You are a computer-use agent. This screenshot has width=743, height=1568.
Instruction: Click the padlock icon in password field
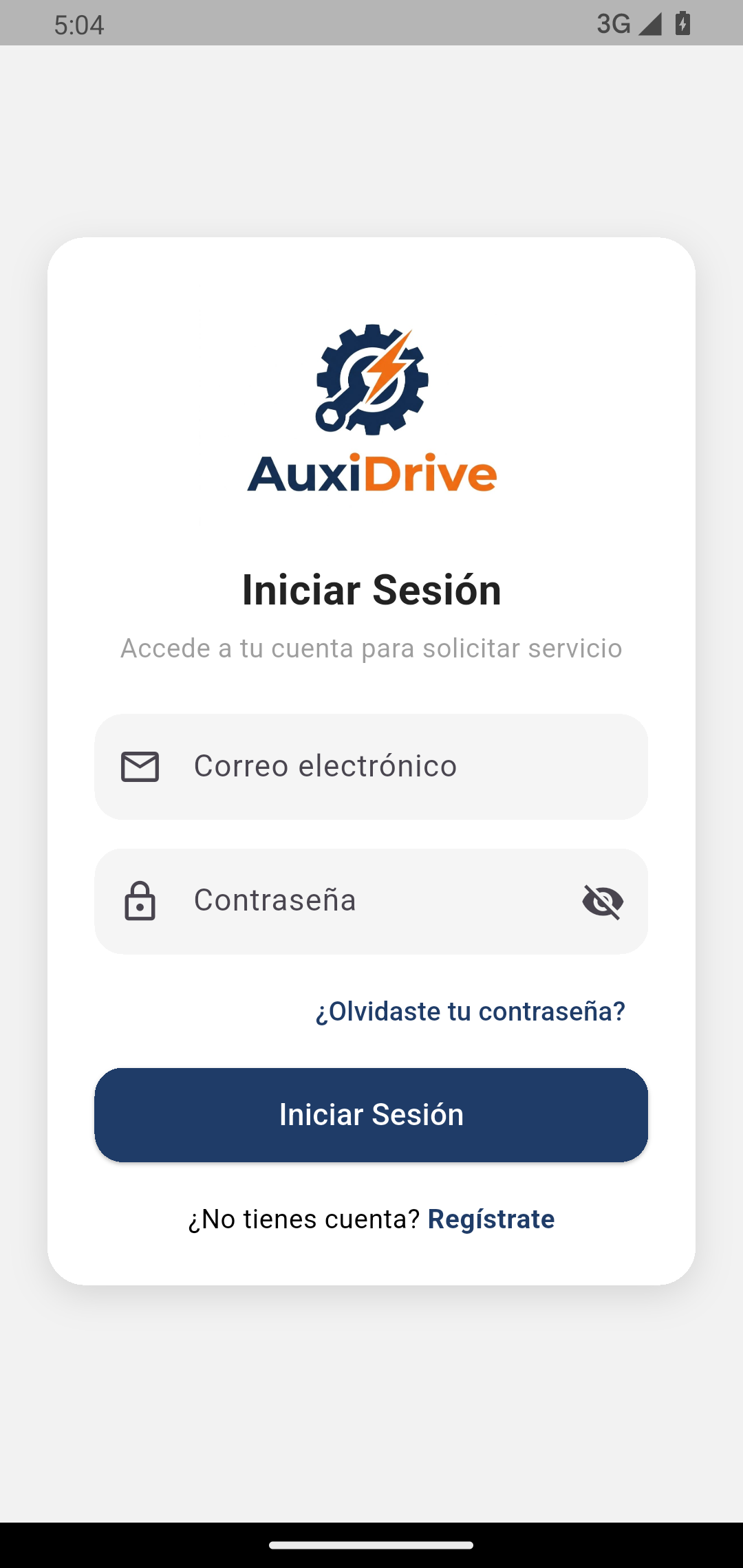pos(140,901)
